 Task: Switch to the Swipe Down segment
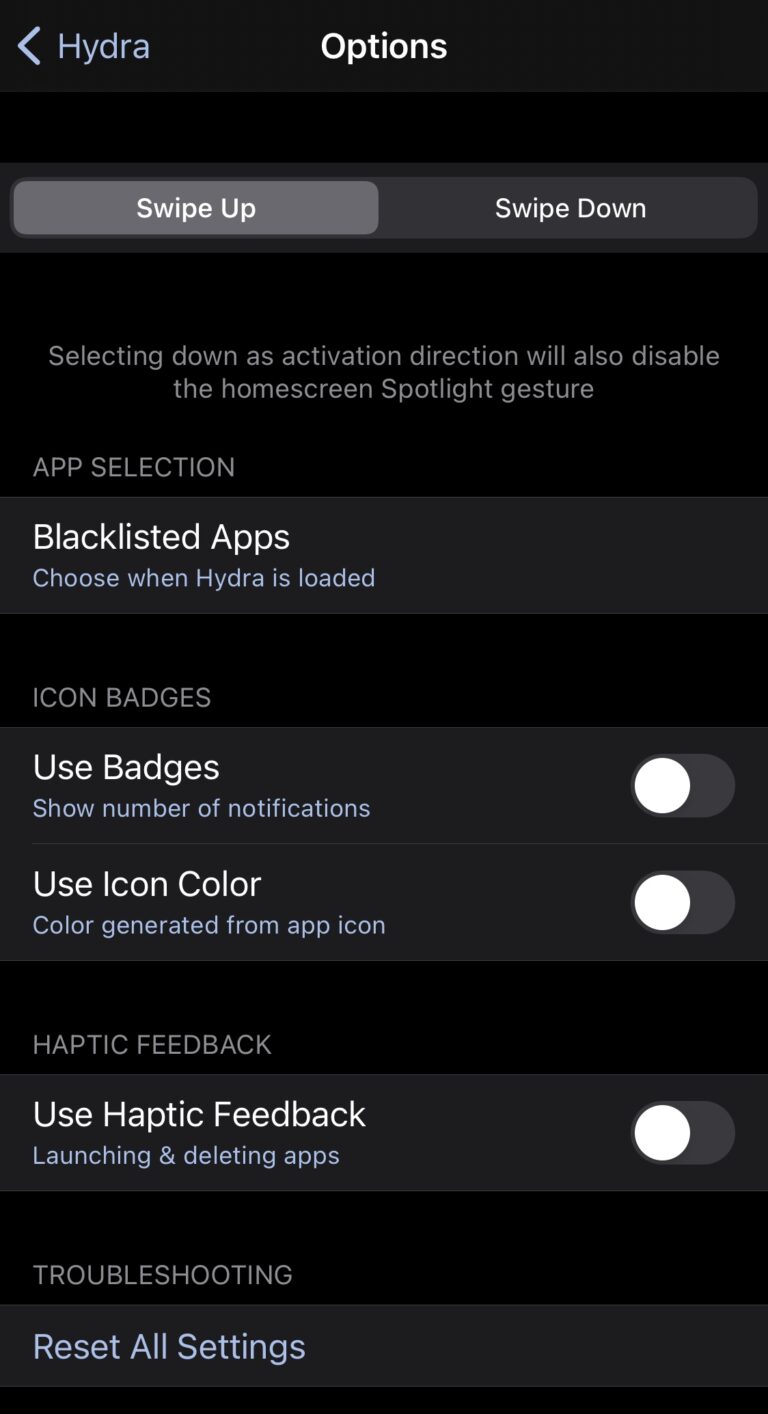click(570, 208)
